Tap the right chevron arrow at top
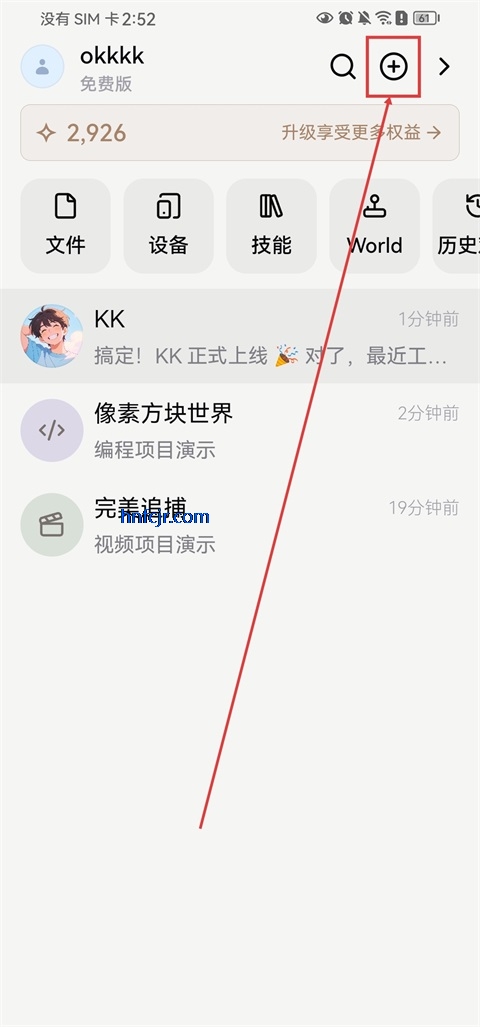Image resolution: width=480 pixels, height=1027 pixels. click(x=444, y=67)
